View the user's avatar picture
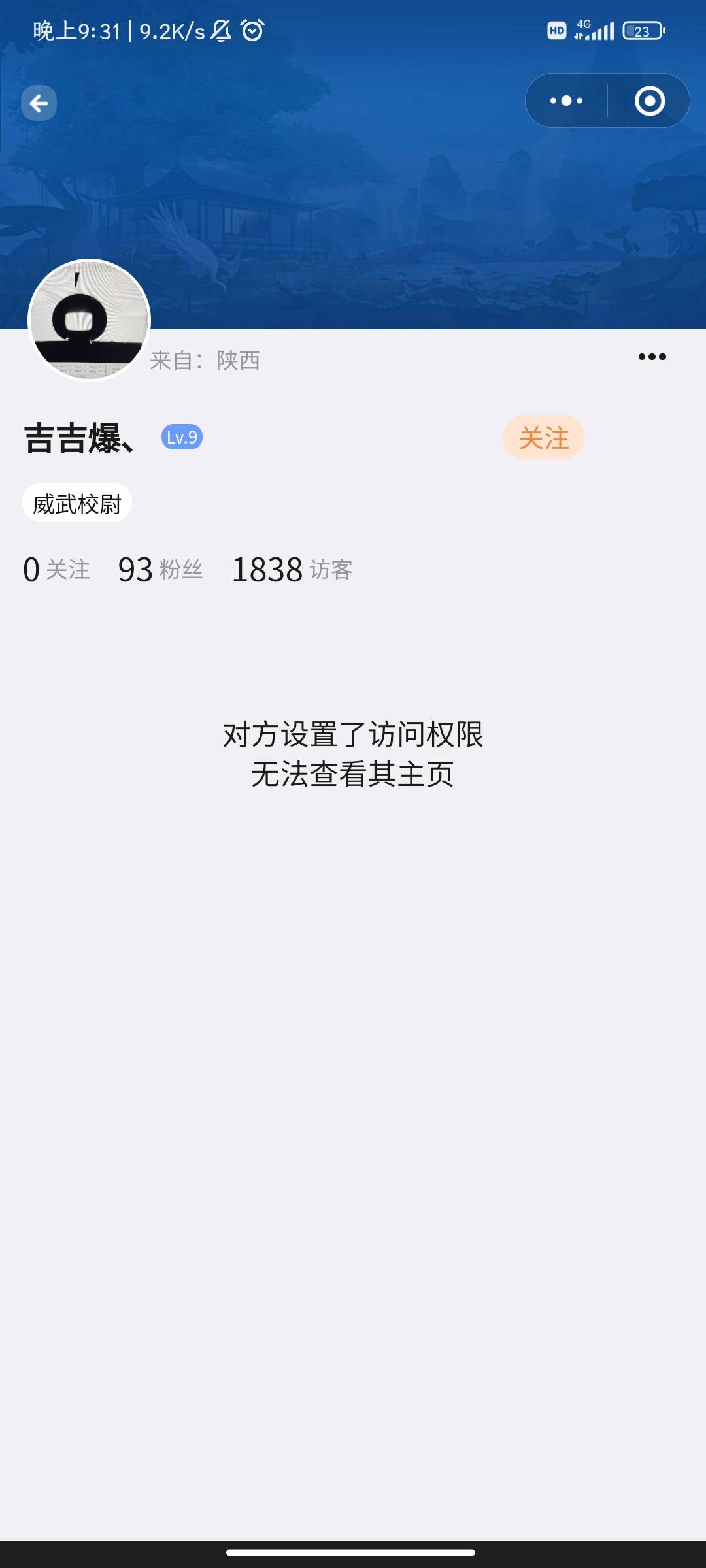The height and width of the screenshot is (1568, 706). click(90, 320)
